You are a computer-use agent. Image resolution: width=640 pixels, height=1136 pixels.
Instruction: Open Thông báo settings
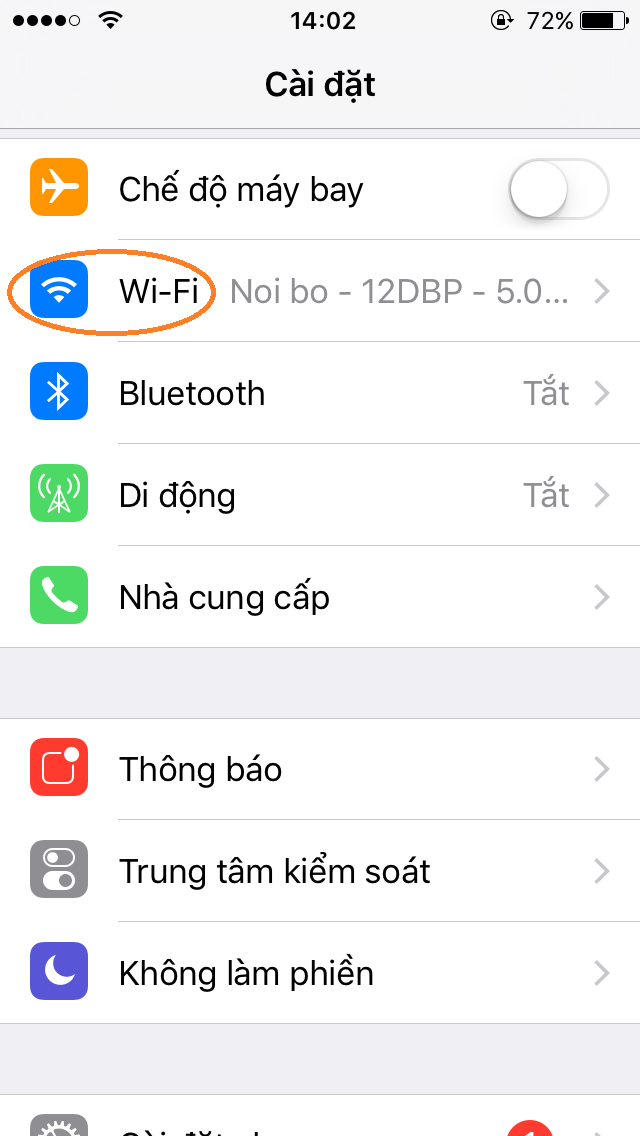coord(320,769)
